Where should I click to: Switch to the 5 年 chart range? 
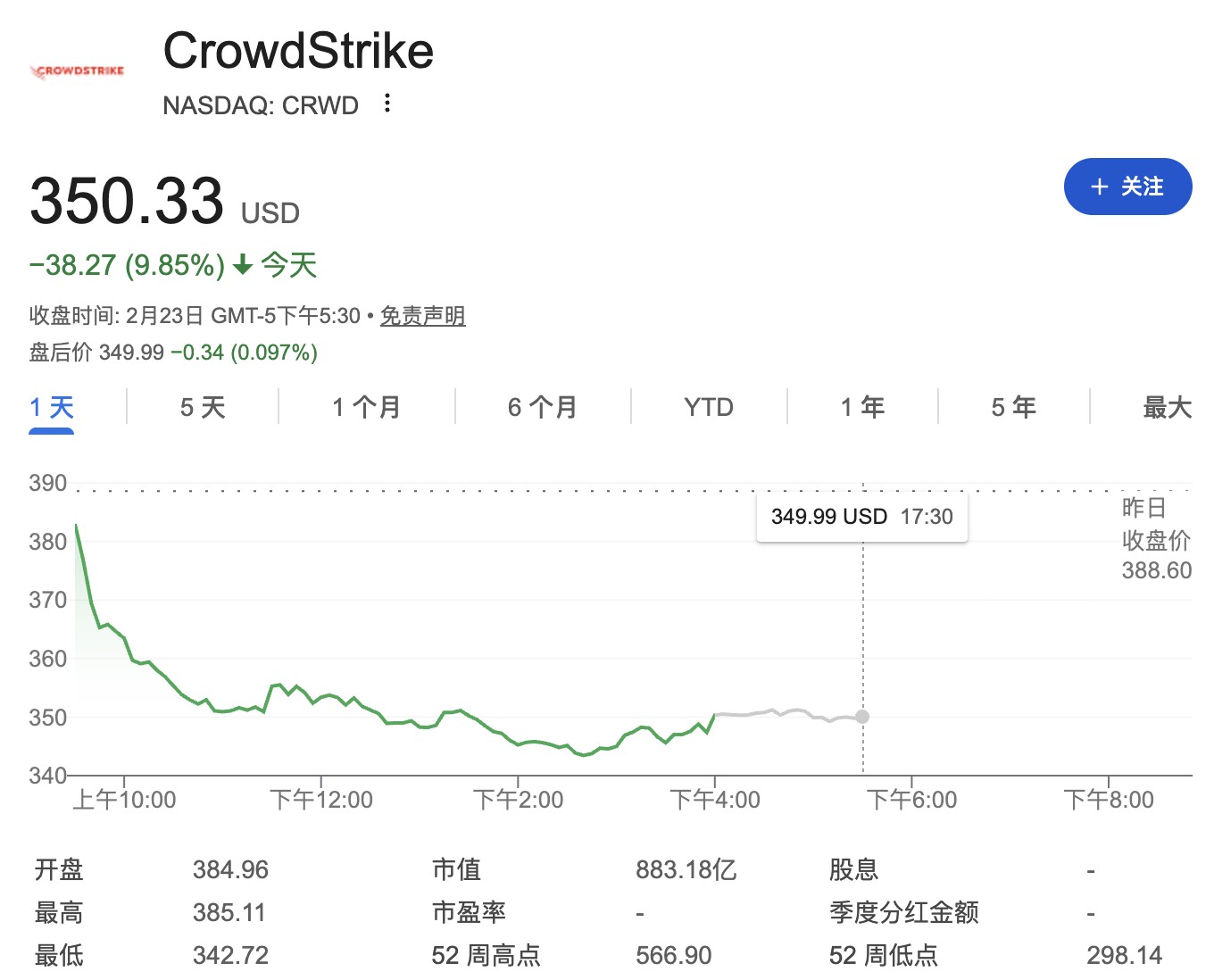point(1013,408)
